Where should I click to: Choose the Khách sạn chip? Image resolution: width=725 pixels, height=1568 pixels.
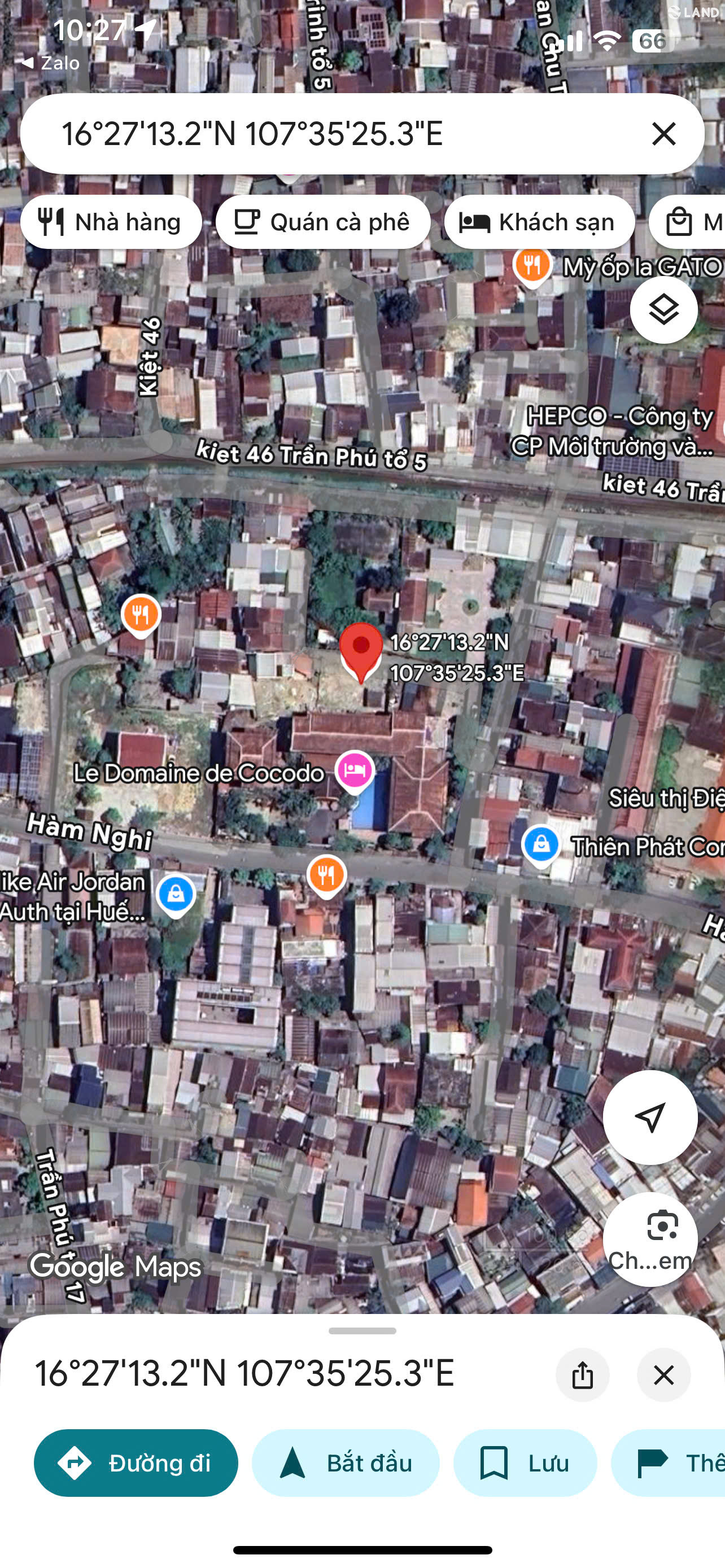539,222
